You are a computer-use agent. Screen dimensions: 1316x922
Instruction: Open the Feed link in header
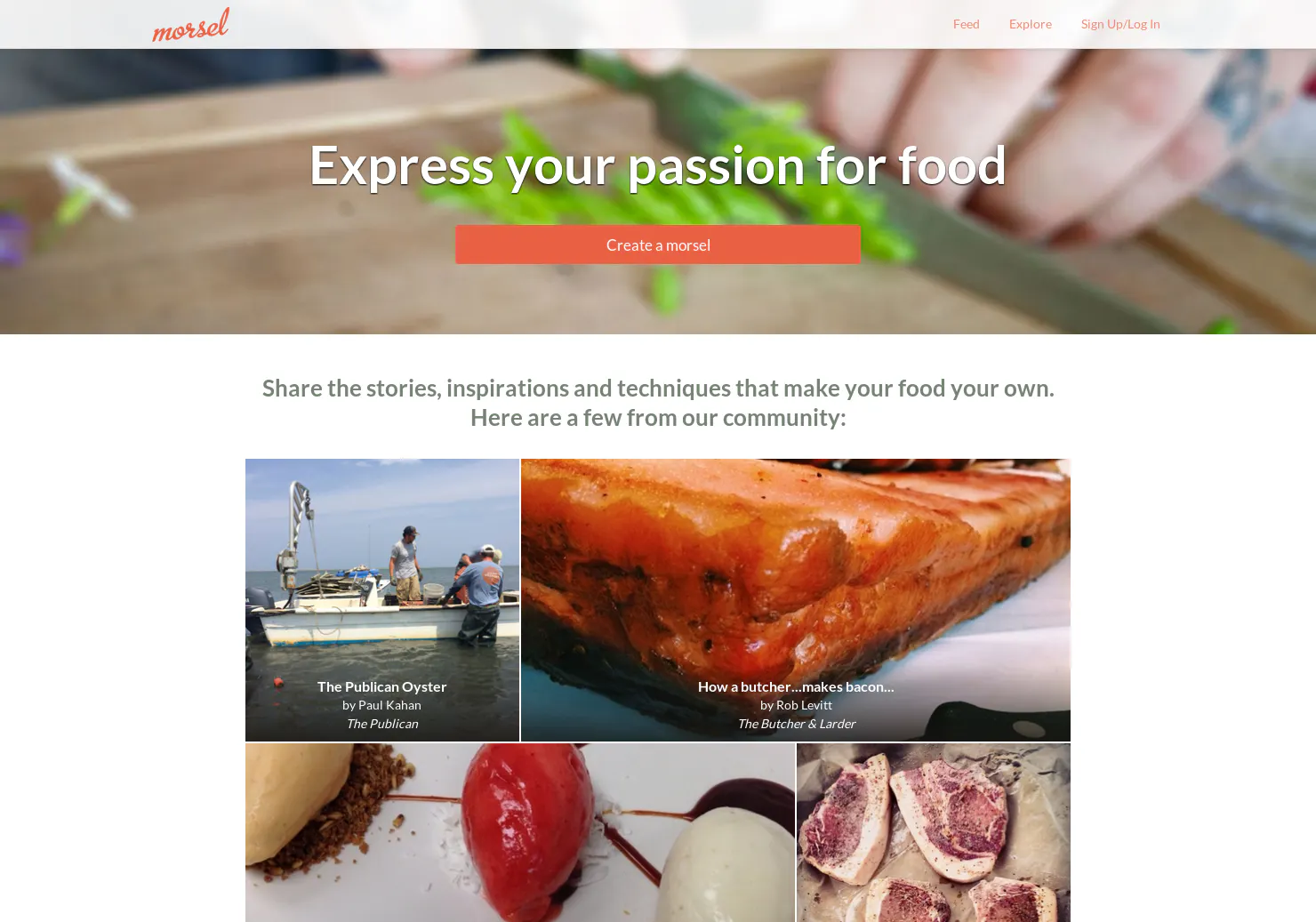click(966, 24)
